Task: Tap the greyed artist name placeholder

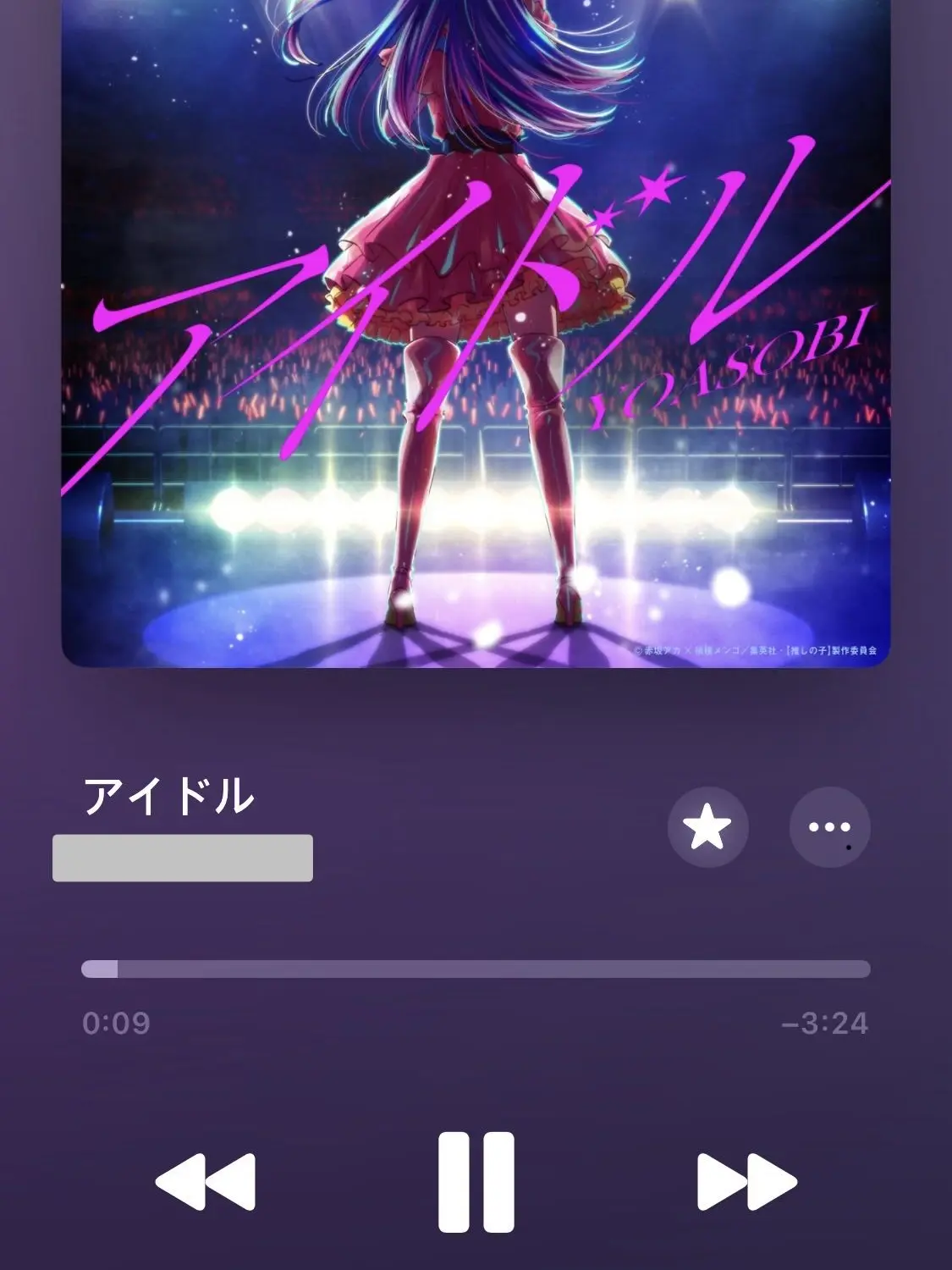Action: (184, 857)
